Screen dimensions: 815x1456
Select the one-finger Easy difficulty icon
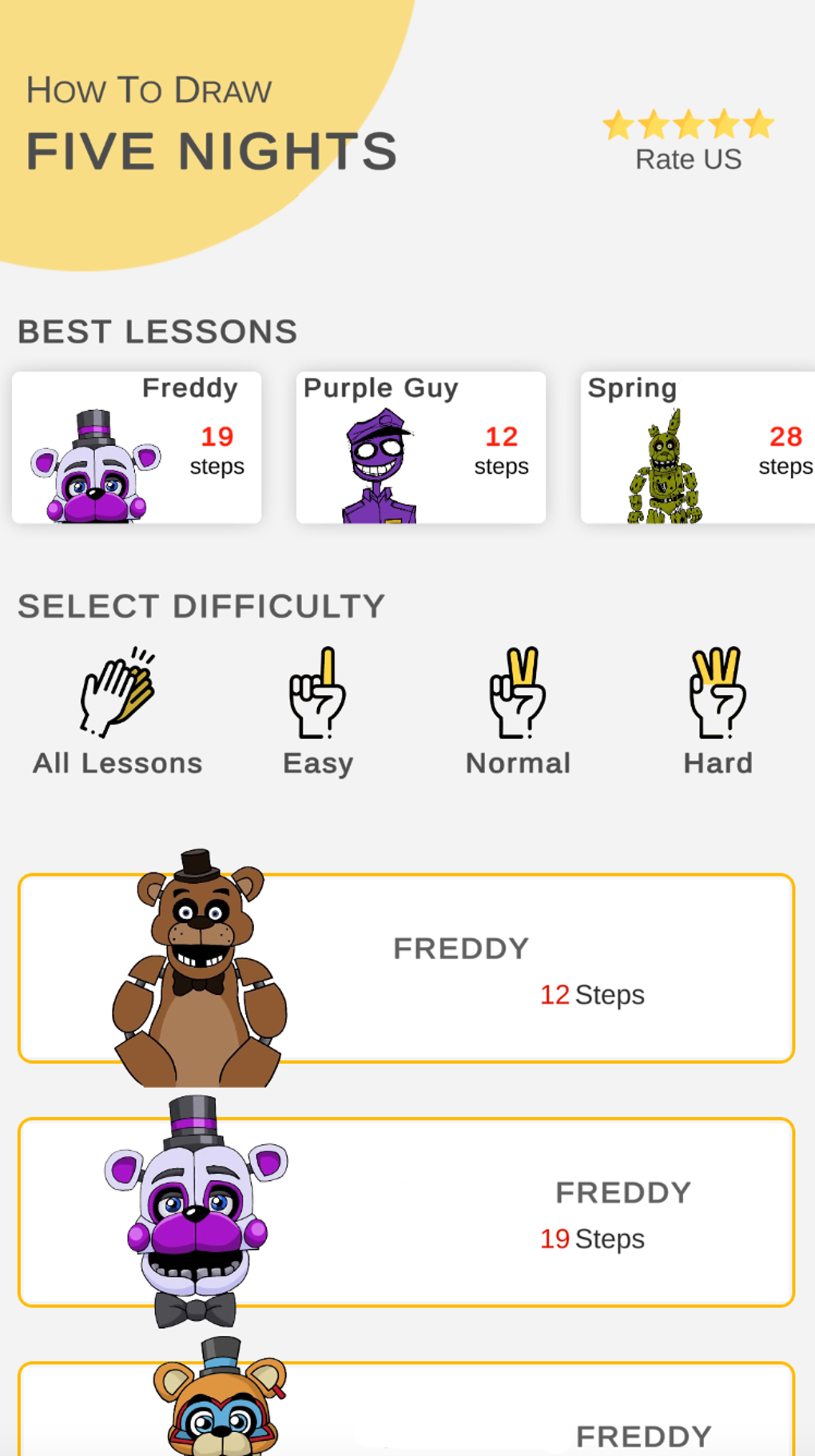pos(317,694)
